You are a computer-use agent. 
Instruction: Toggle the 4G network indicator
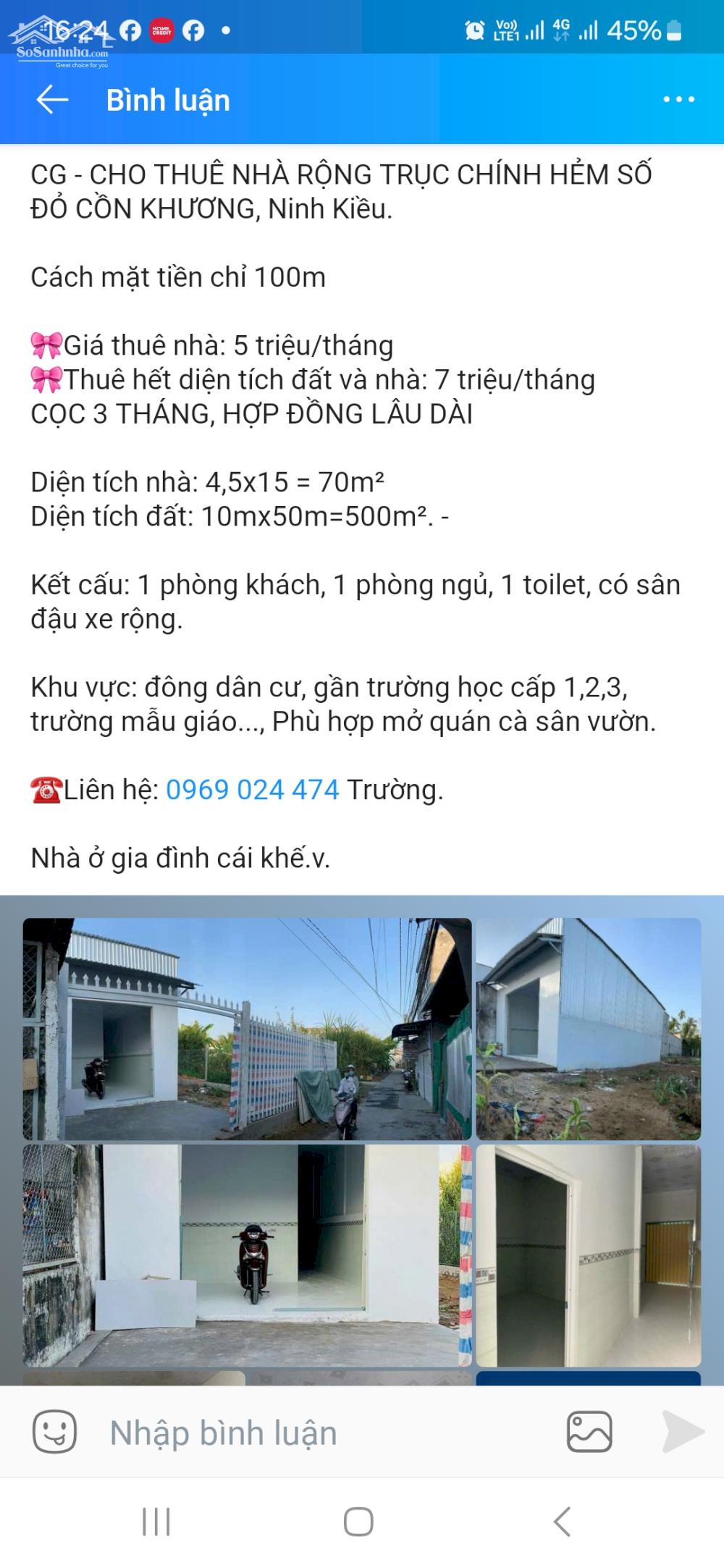[x=561, y=29]
